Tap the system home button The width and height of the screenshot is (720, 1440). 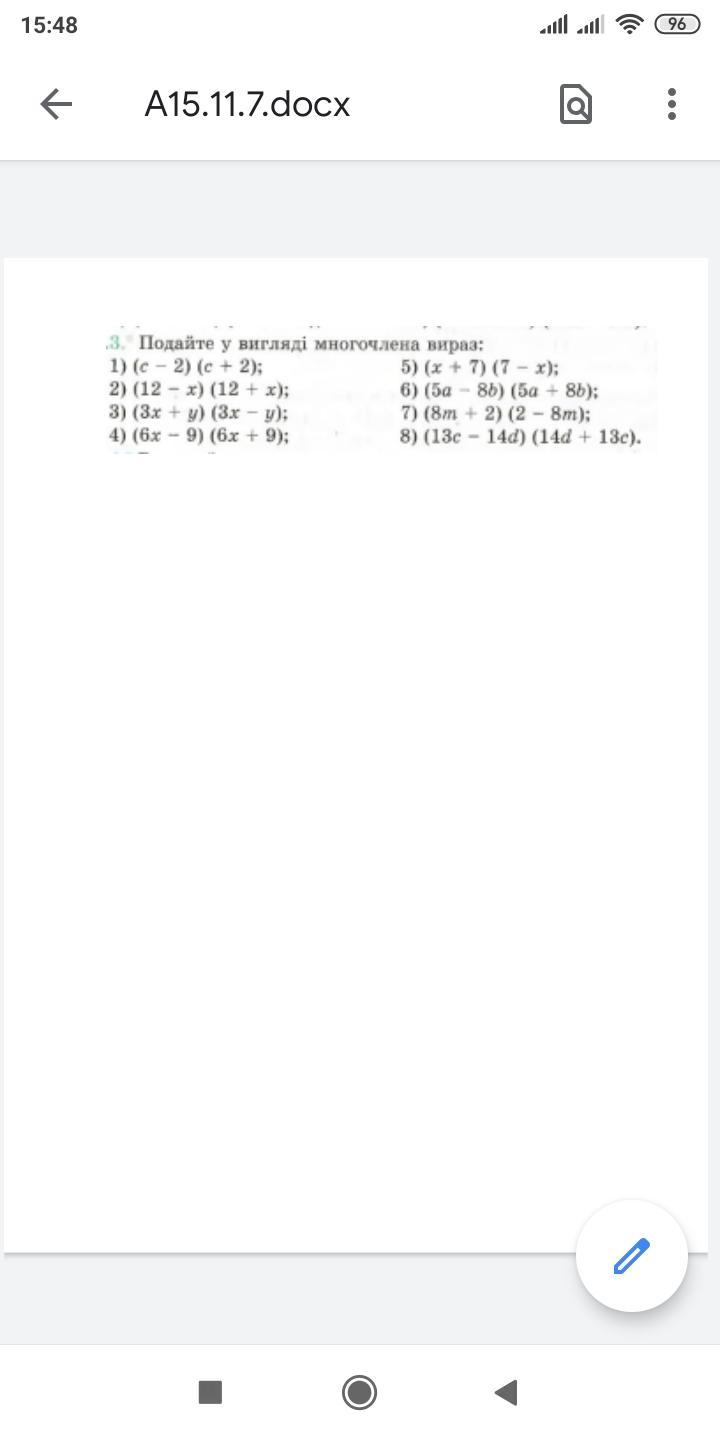click(359, 1392)
